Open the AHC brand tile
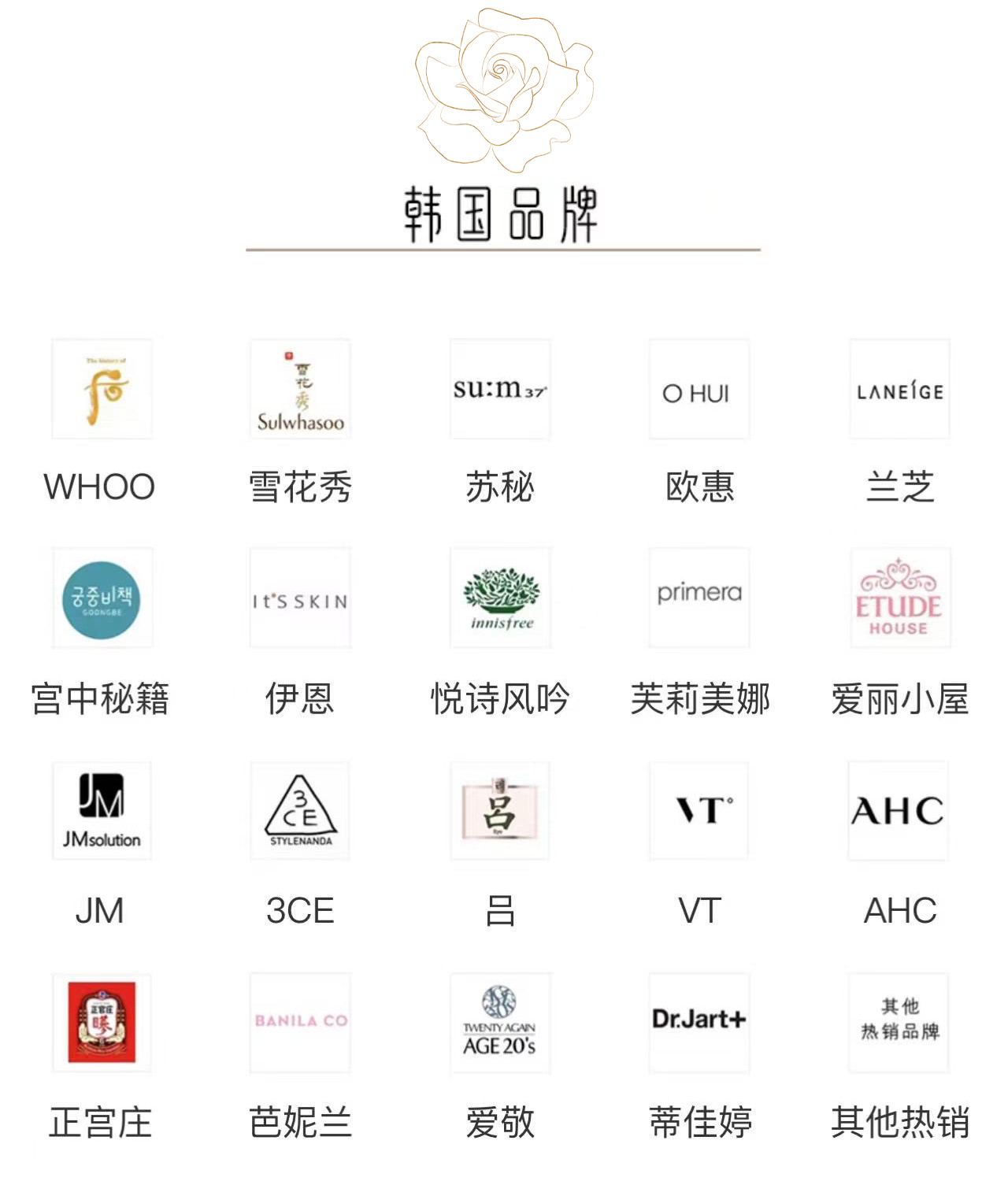Screen dimensions: 1008x1181 (x=899, y=811)
